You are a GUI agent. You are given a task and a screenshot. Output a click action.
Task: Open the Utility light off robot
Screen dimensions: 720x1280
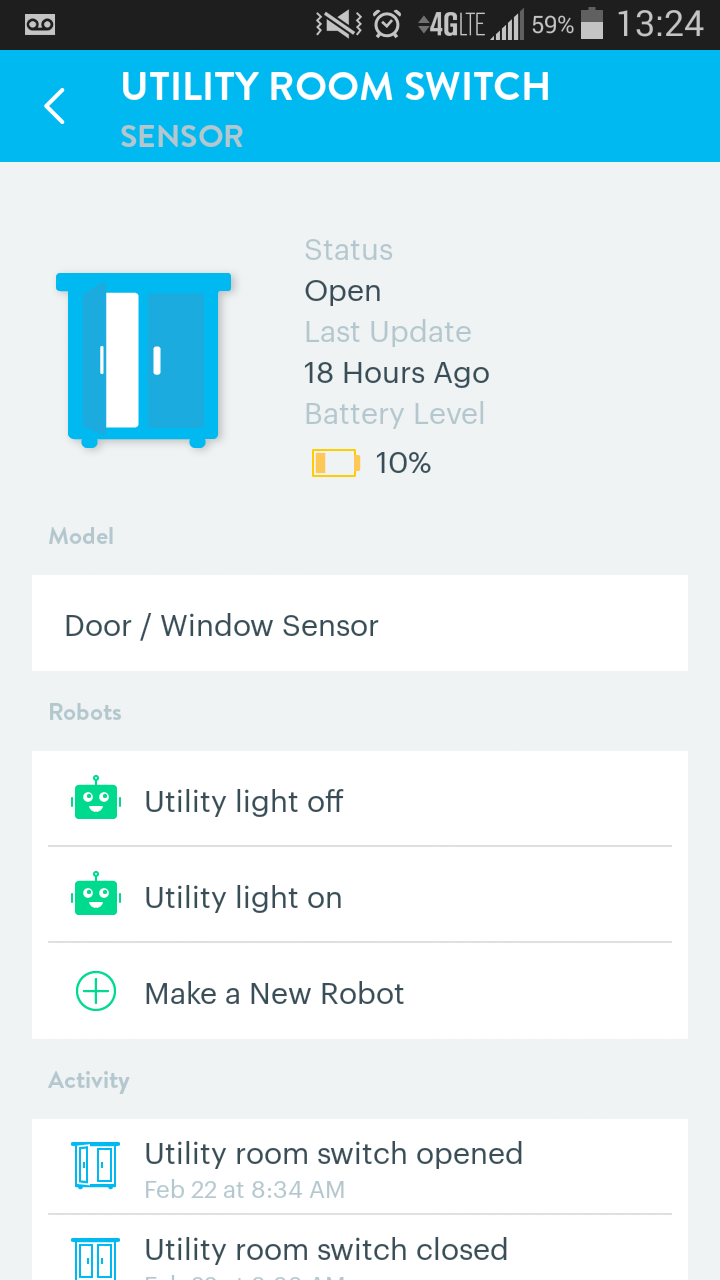[x=360, y=800]
